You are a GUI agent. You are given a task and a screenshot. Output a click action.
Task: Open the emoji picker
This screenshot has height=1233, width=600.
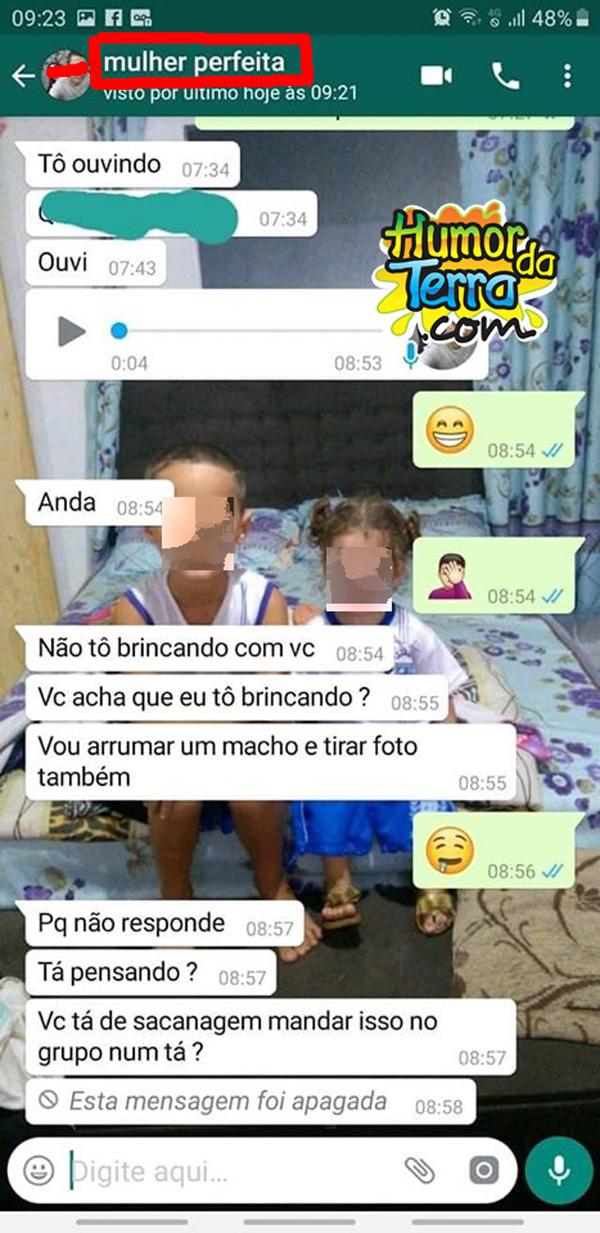tap(39, 1170)
